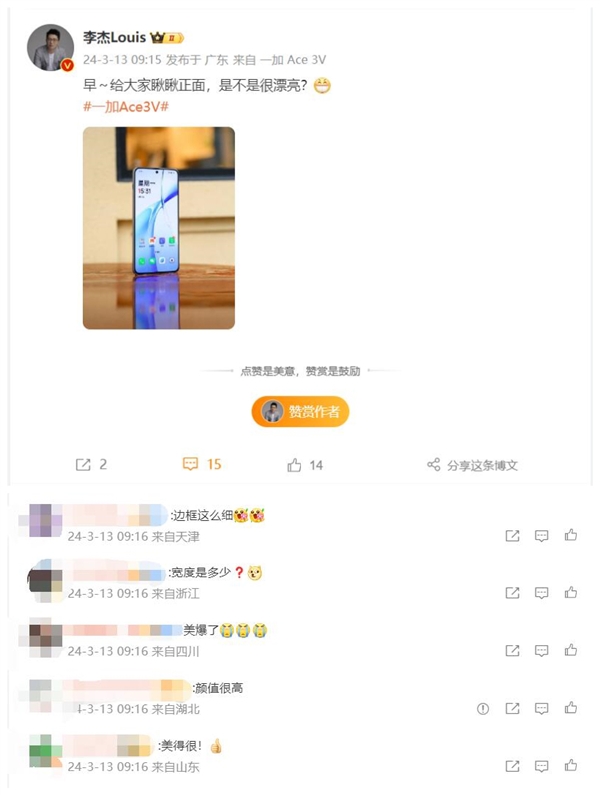Tap 分享这条博文 to share post
This screenshot has width=600, height=795.
tap(472, 465)
